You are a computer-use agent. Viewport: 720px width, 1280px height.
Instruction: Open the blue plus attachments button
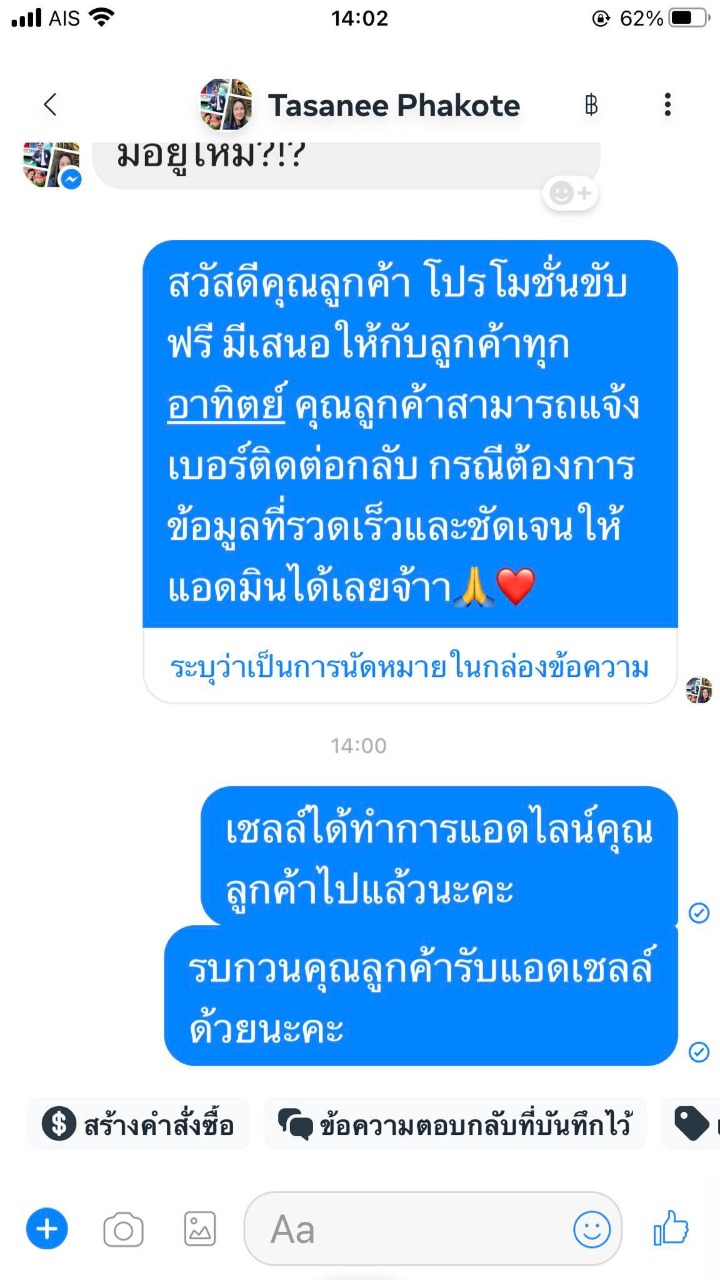(47, 1228)
